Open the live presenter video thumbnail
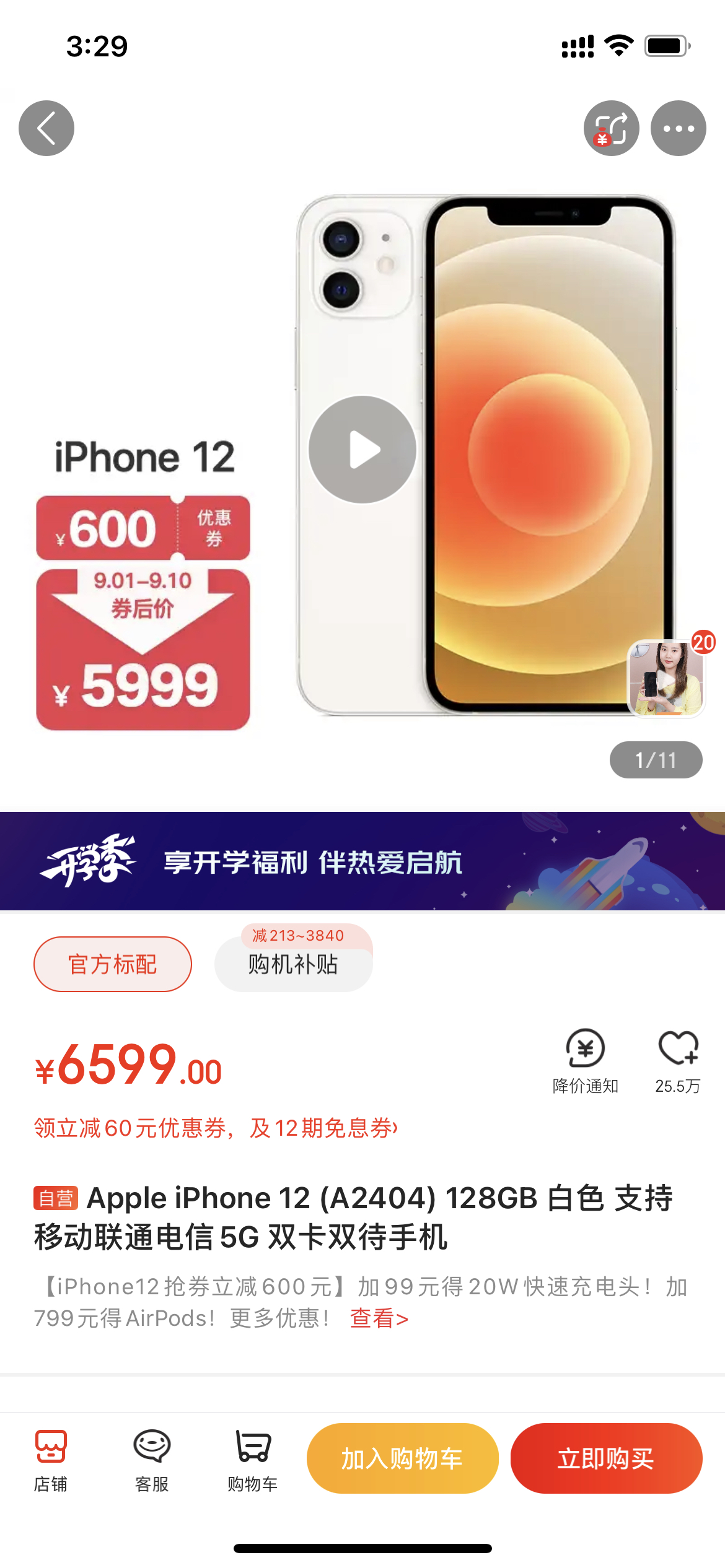 pyautogui.click(x=667, y=679)
